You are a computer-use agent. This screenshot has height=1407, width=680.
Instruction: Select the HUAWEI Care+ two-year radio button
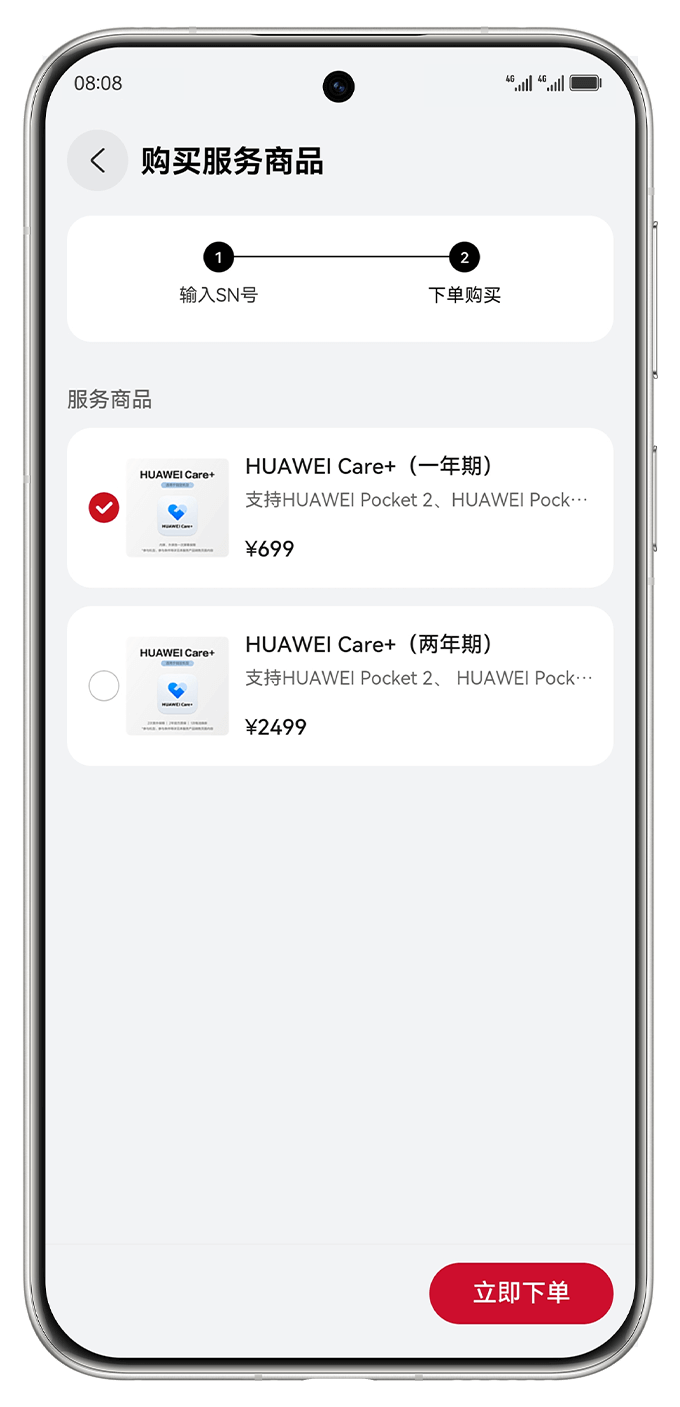[x=104, y=686]
